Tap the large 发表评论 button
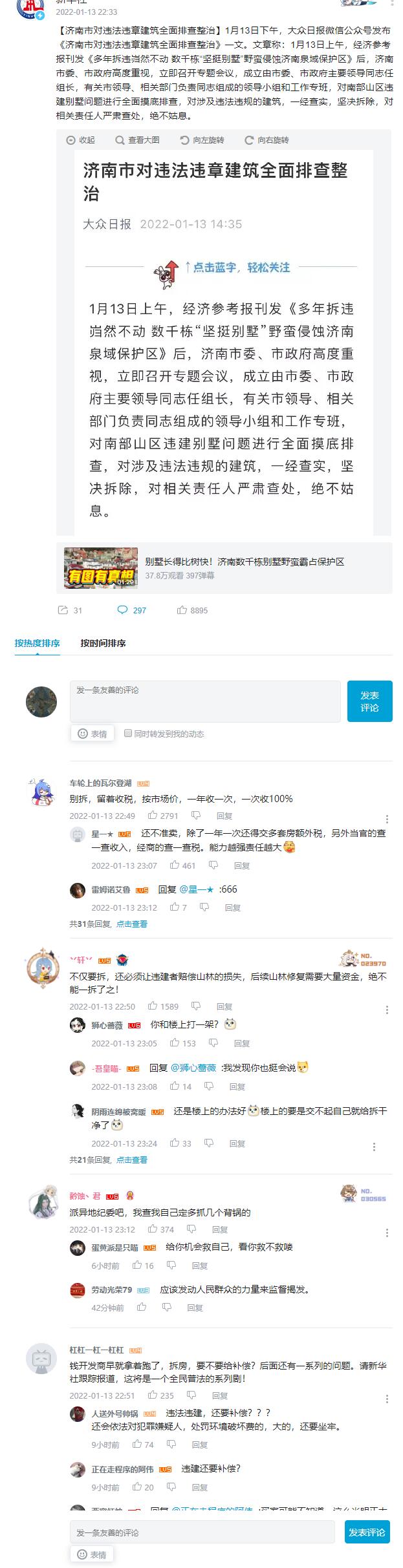Screen dimensions: 403x1568 369,701
